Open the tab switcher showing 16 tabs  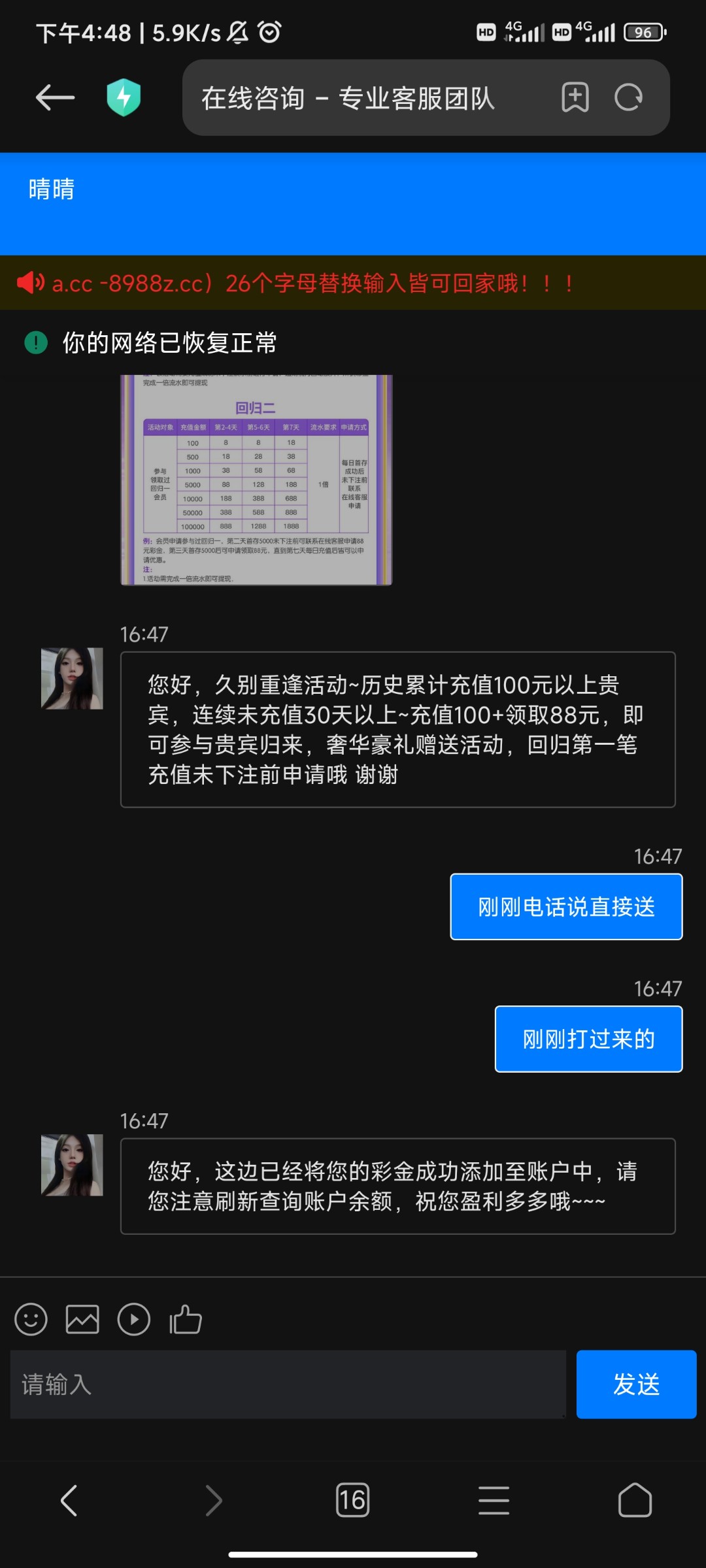pos(352,1500)
